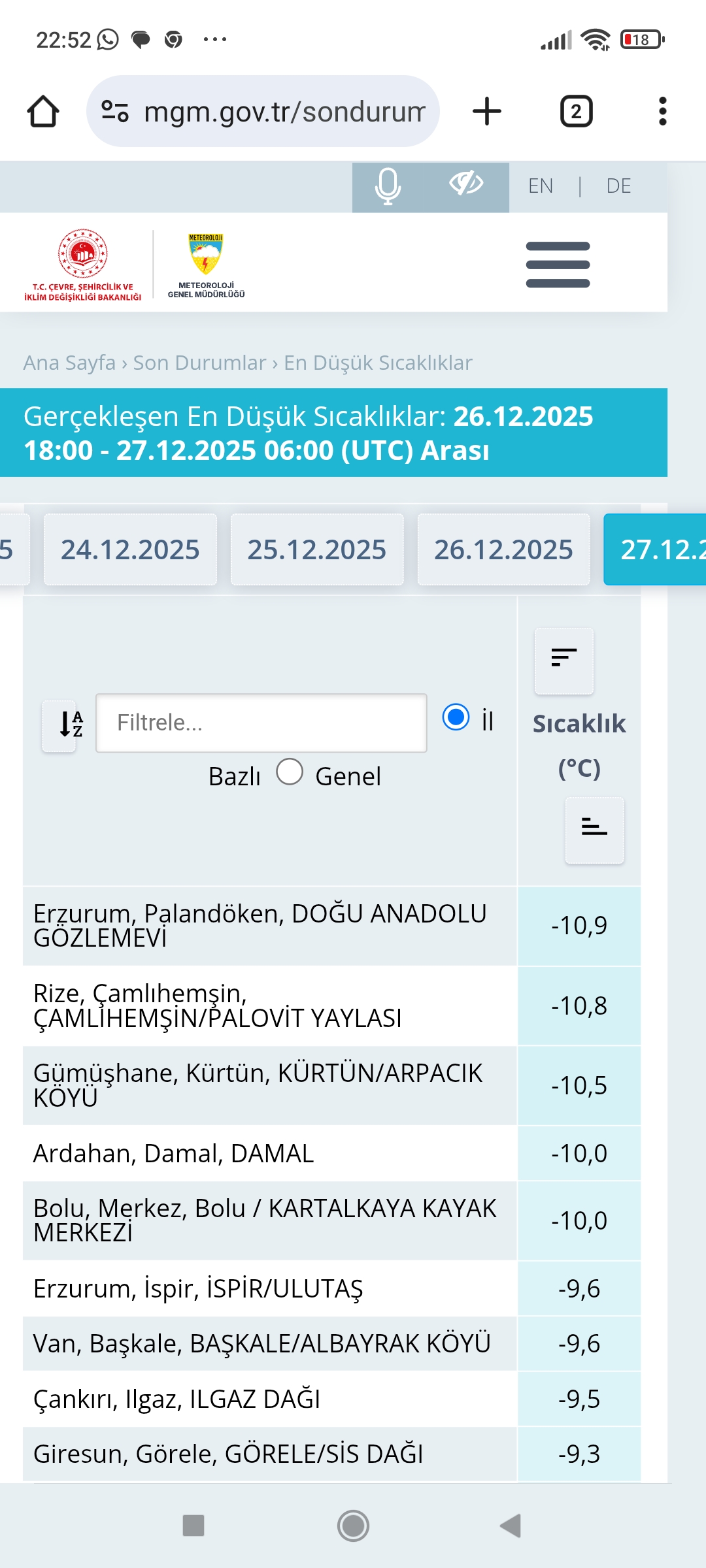Select the 26.12.2025 date tab

coord(503,549)
